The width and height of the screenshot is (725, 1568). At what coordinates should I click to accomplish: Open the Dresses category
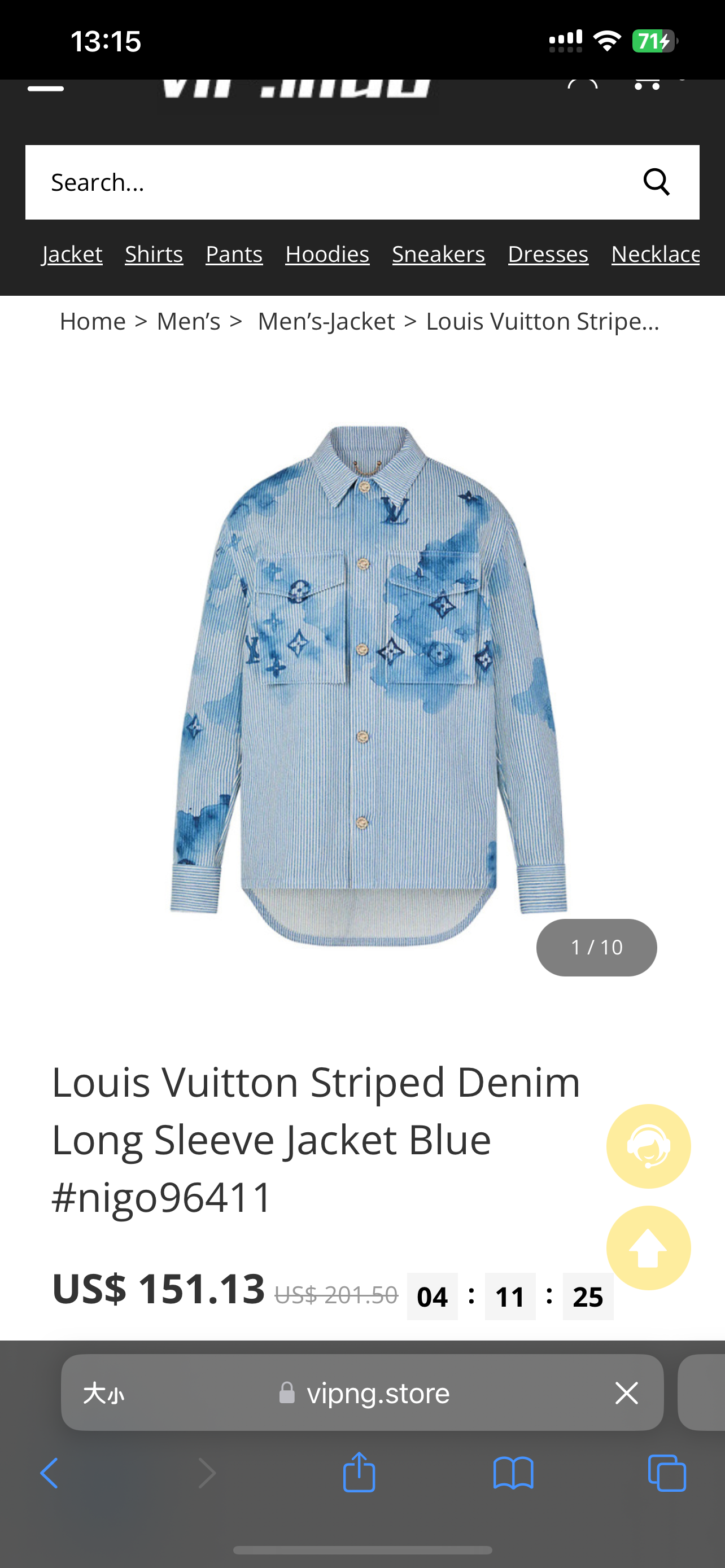coord(548,254)
